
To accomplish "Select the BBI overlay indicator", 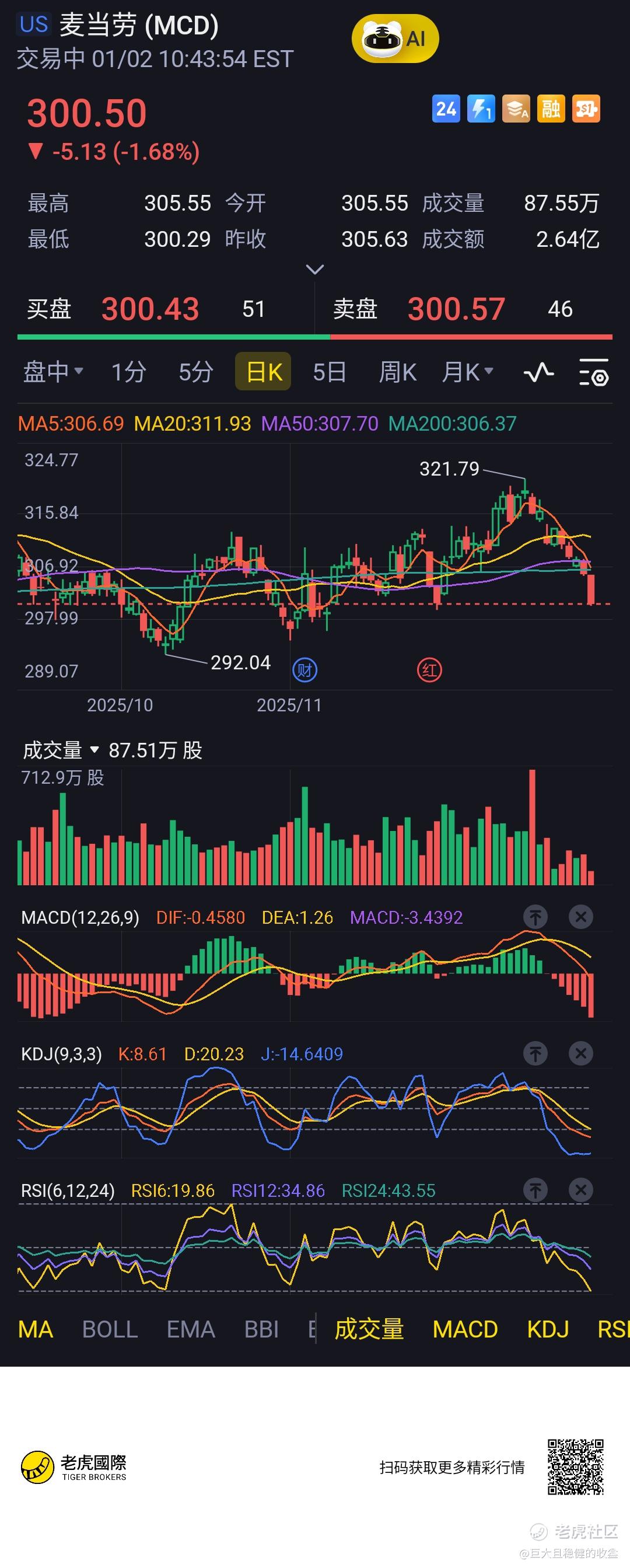I will coord(261,1329).
